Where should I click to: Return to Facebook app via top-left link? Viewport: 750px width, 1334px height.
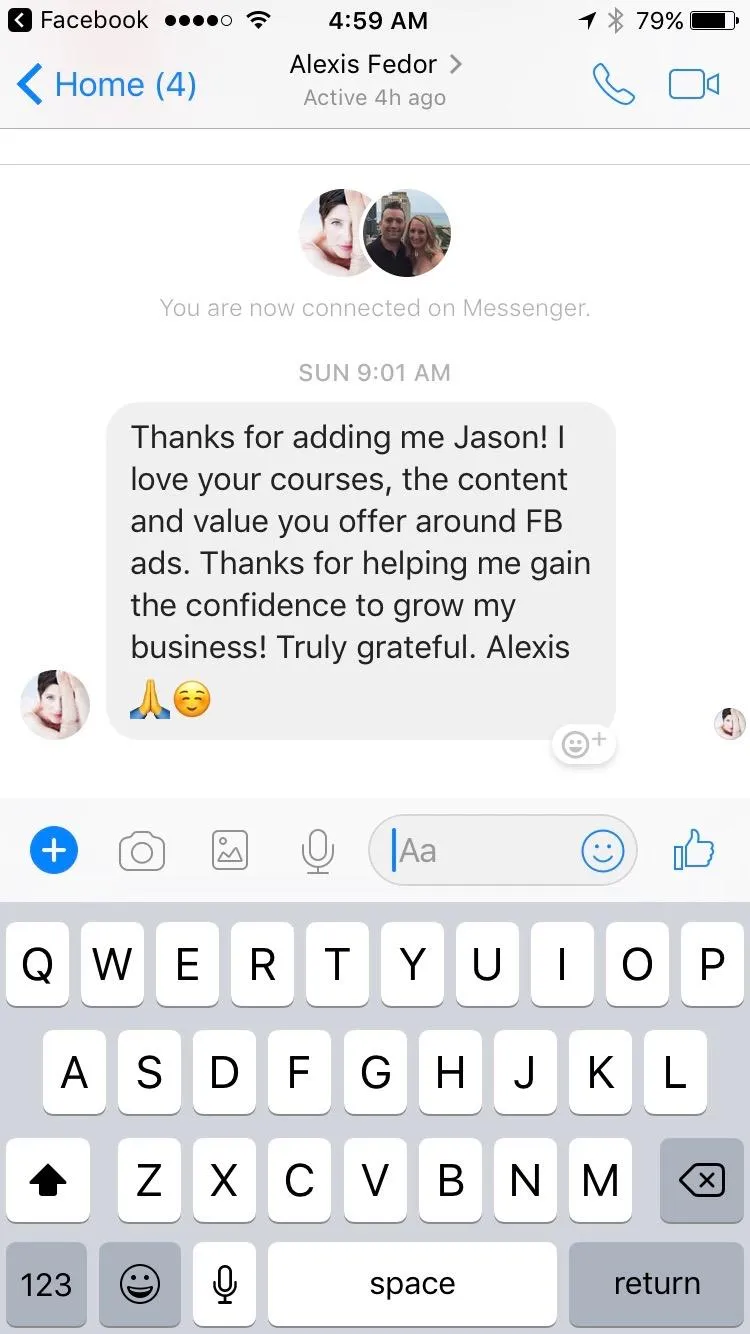point(78,20)
